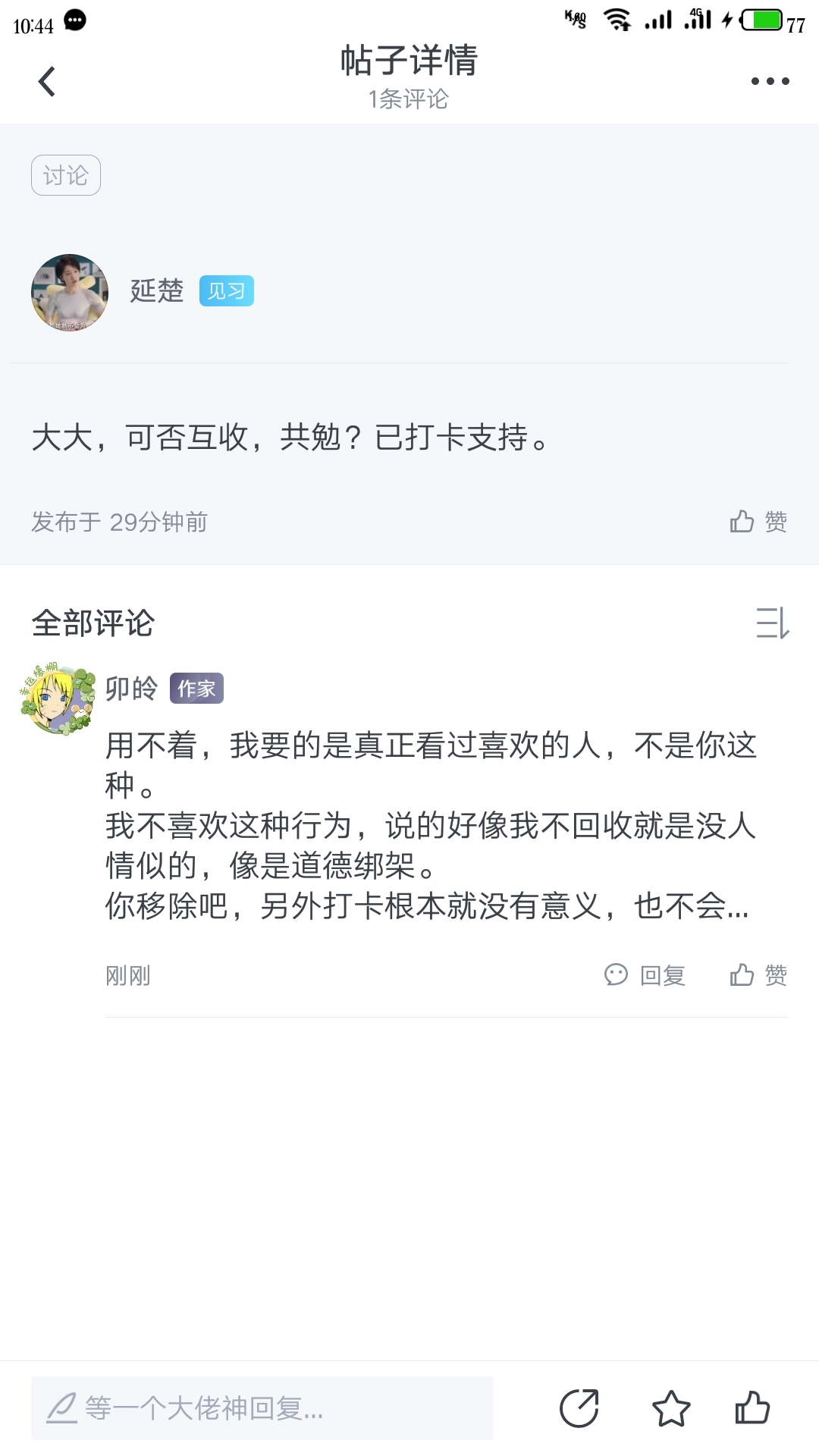The image size is (819, 1456).
Task: Go back from the 帖子详情 page
Action: click(47, 81)
